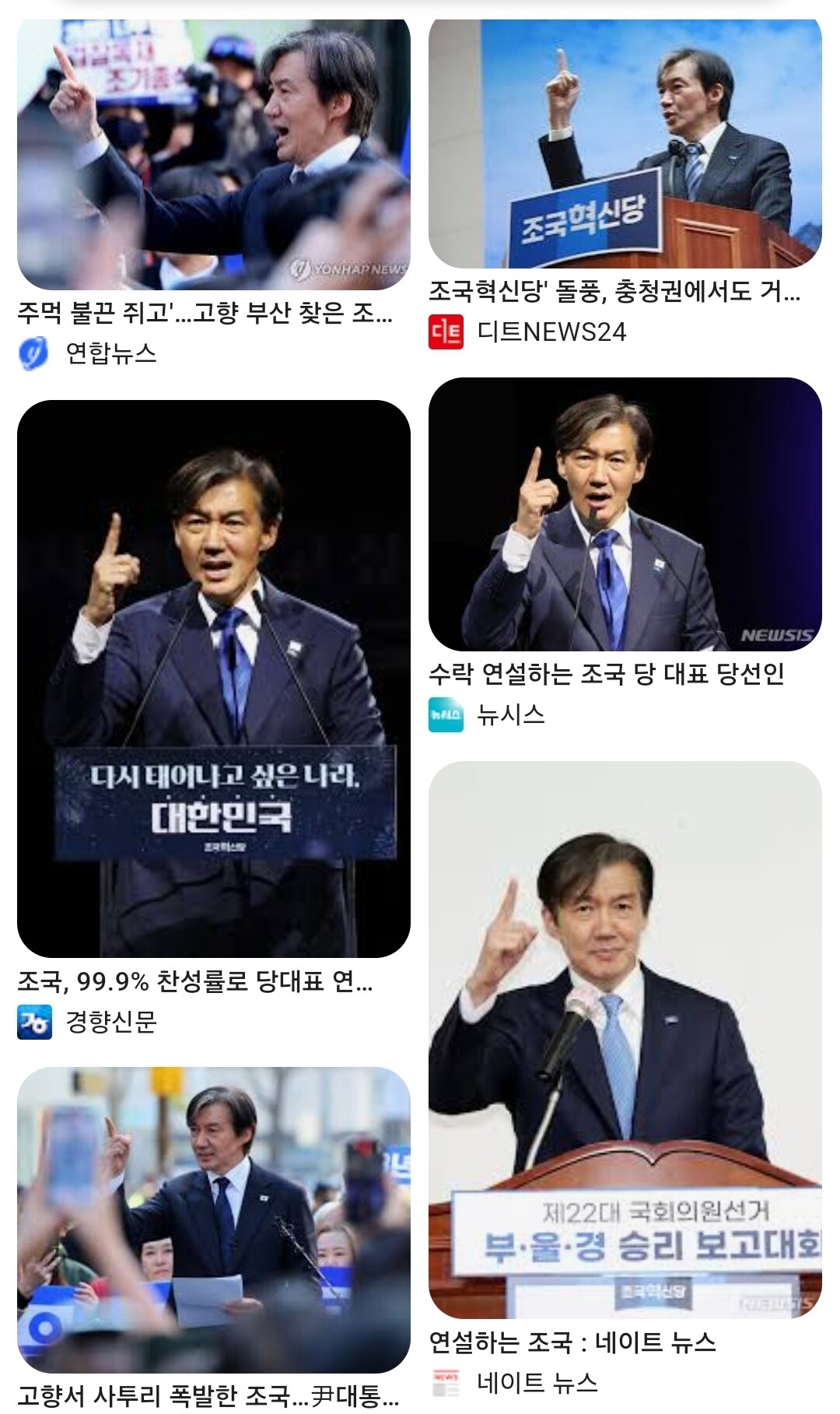This screenshot has height=1414, width=840.
Task: Visit the 디트NEWS24 source link
Action: 551,332
